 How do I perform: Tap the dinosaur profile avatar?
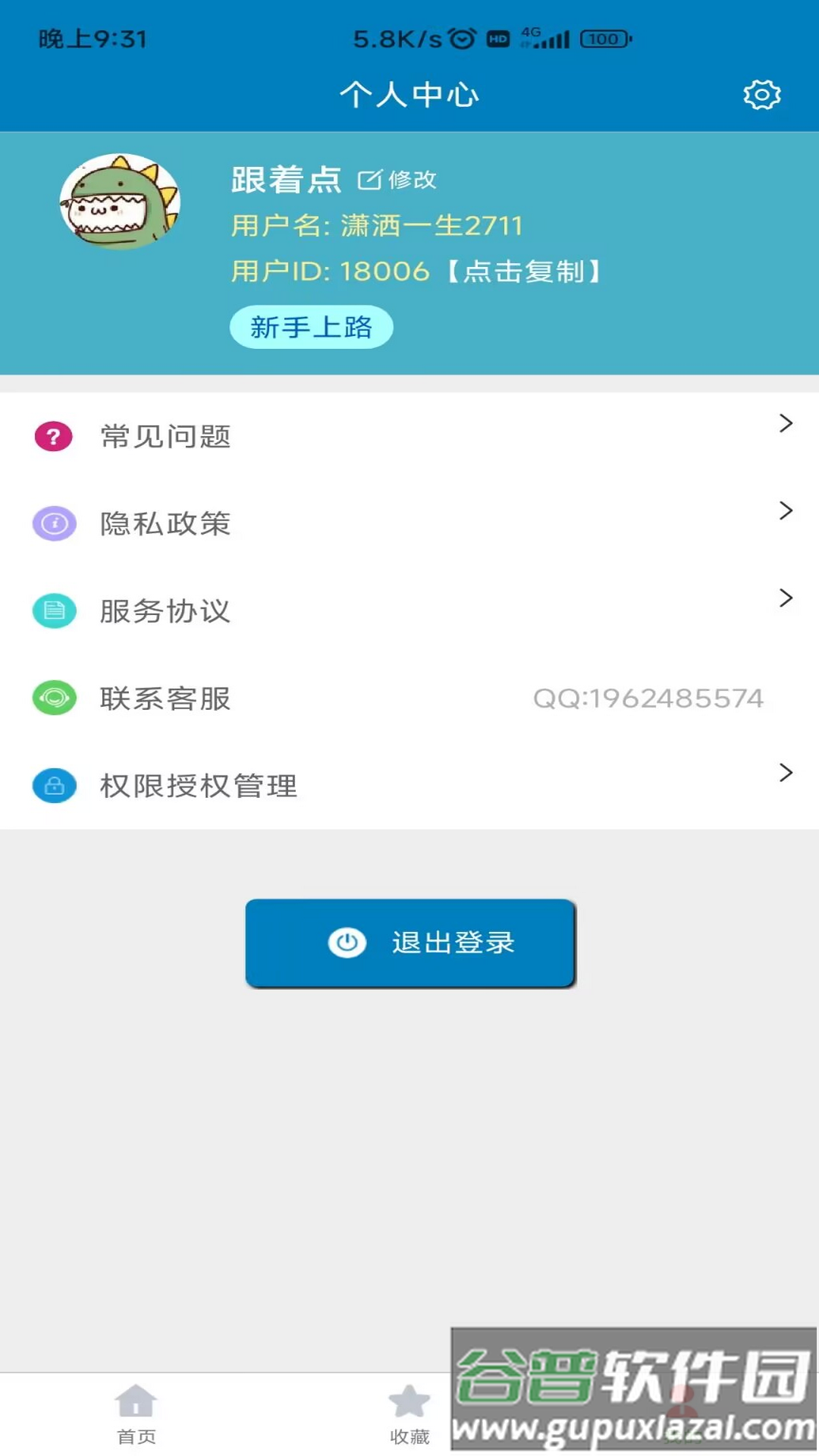(120, 202)
